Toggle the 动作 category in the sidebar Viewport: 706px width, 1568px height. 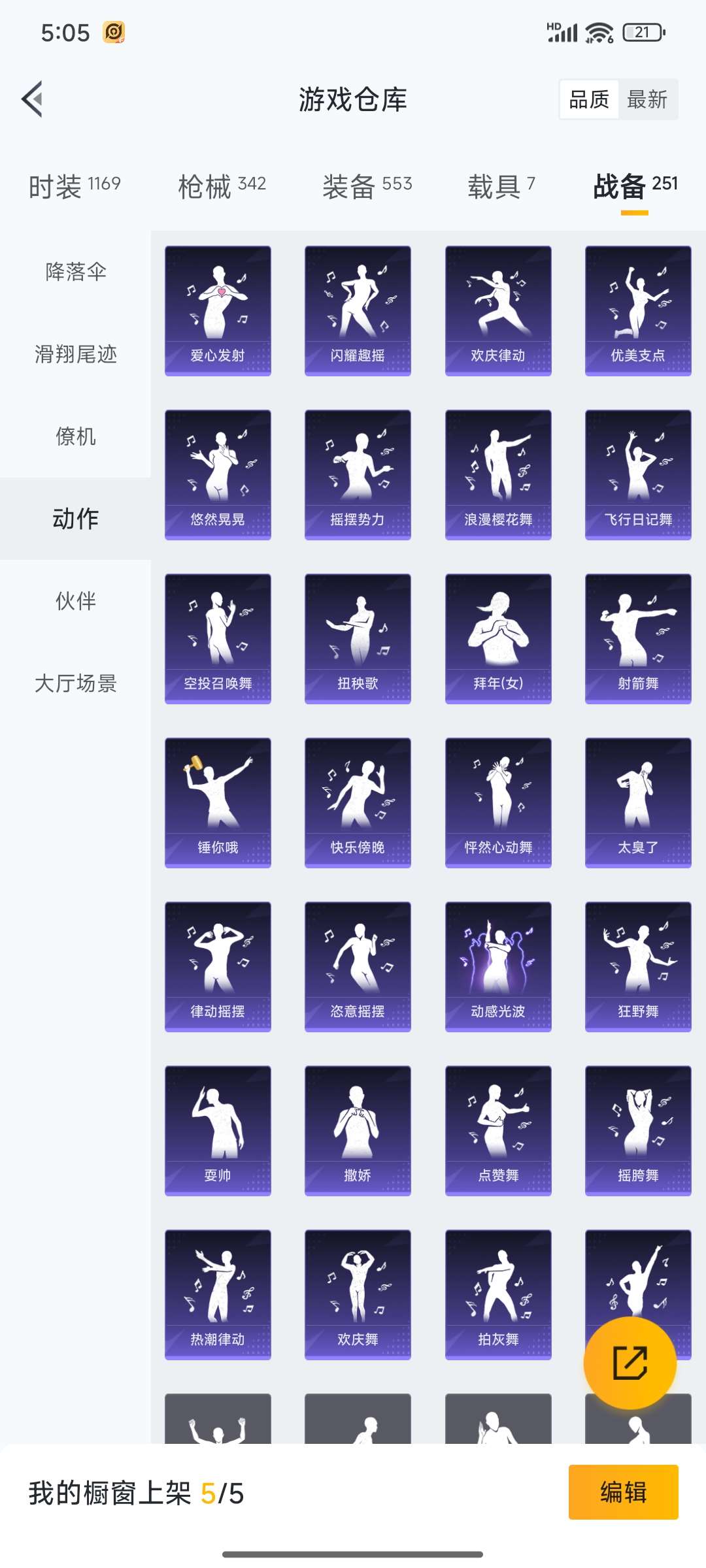(75, 519)
